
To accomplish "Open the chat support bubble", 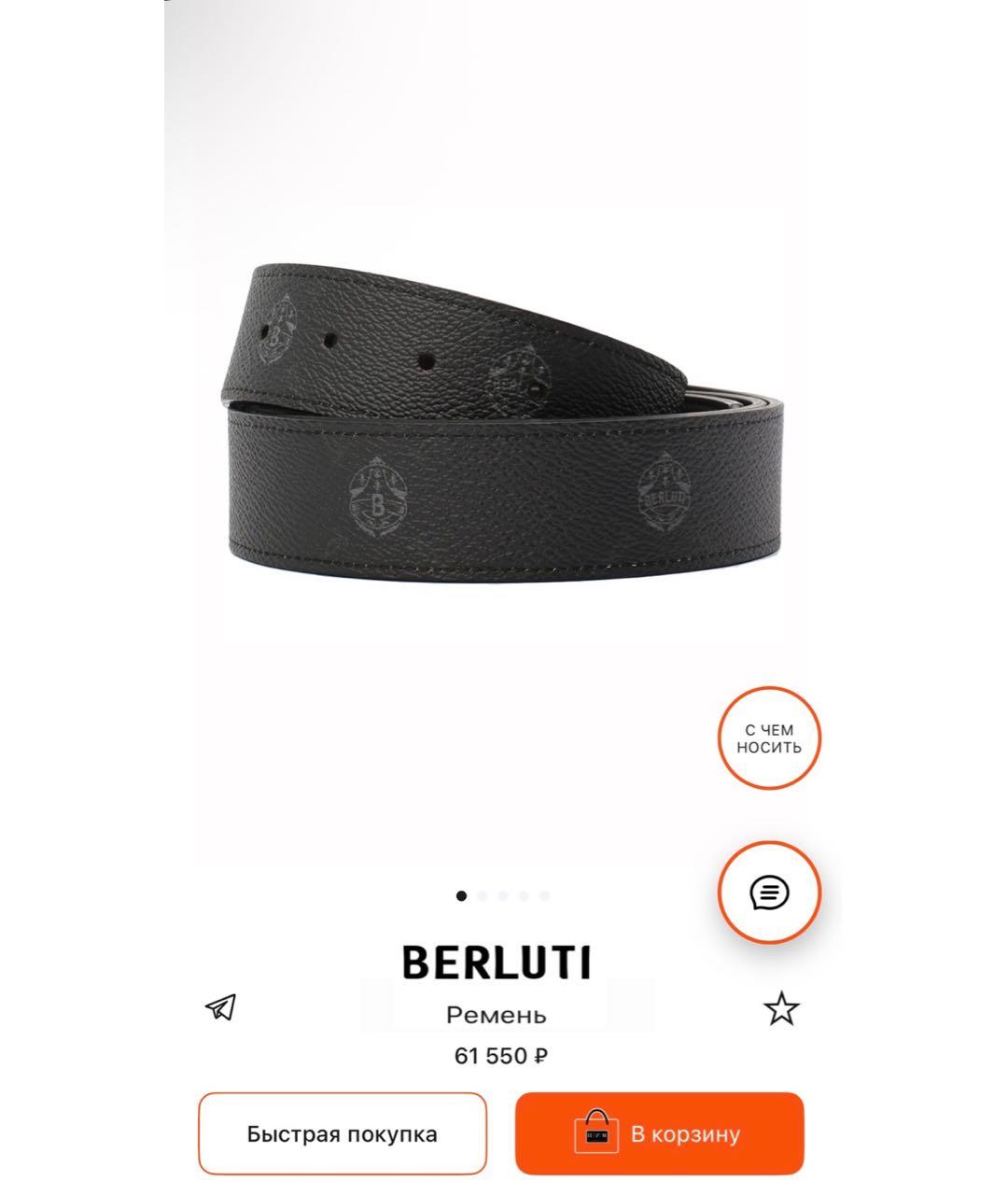I will pos(769,893).
